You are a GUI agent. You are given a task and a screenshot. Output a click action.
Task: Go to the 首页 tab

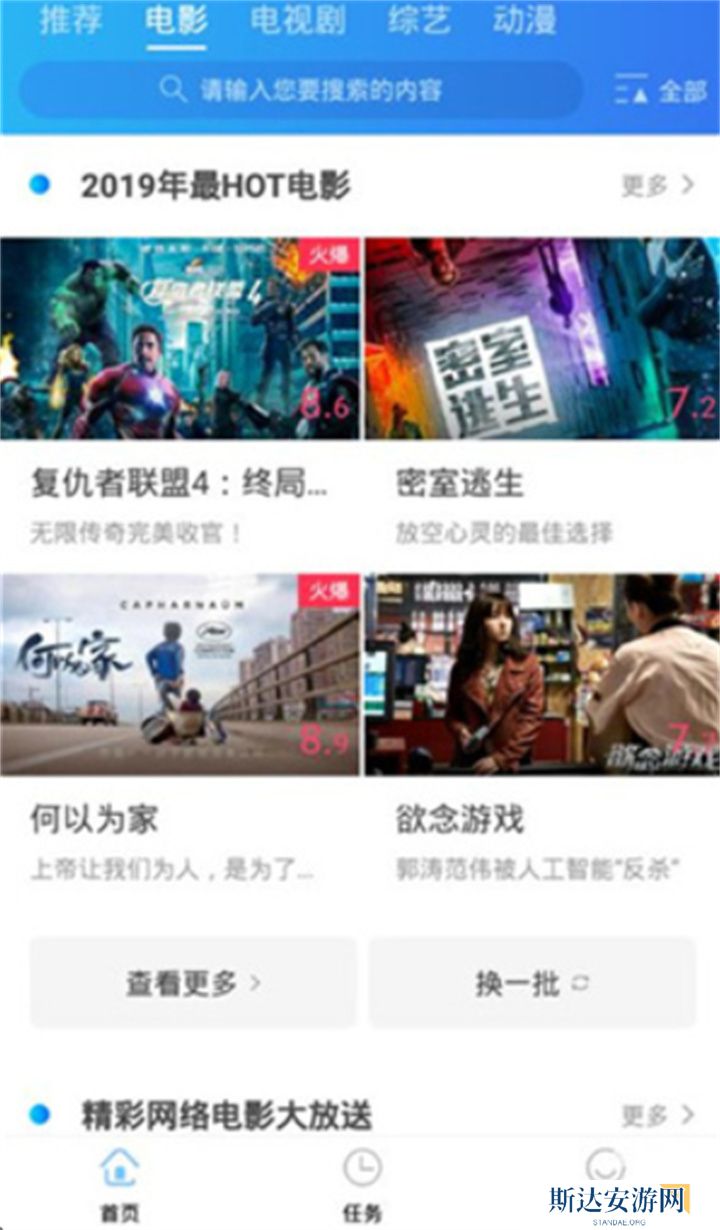[x=119, y=1186]
